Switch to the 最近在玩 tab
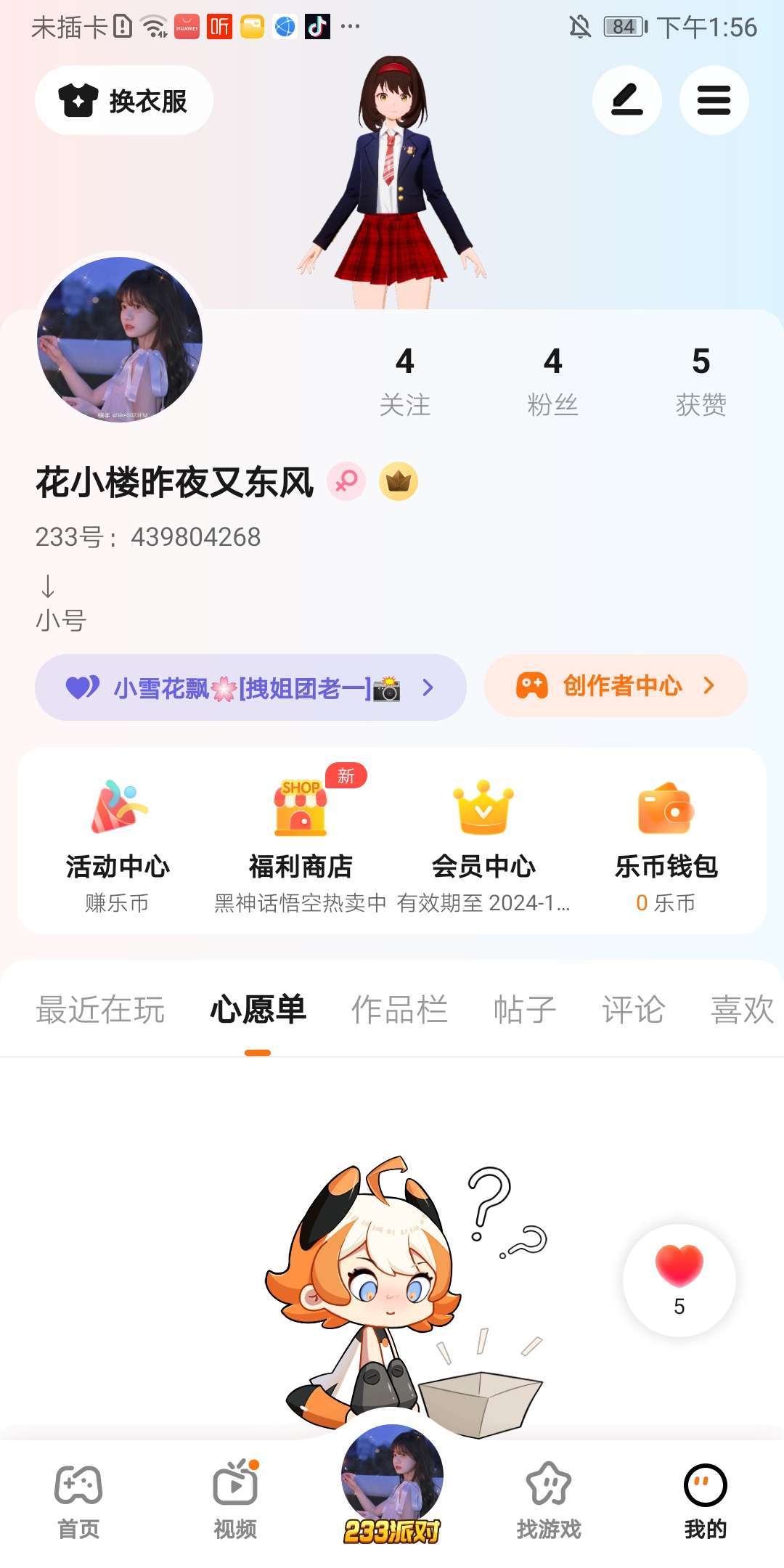The width and height of the screenshot is (784, 1568). 100,1010
